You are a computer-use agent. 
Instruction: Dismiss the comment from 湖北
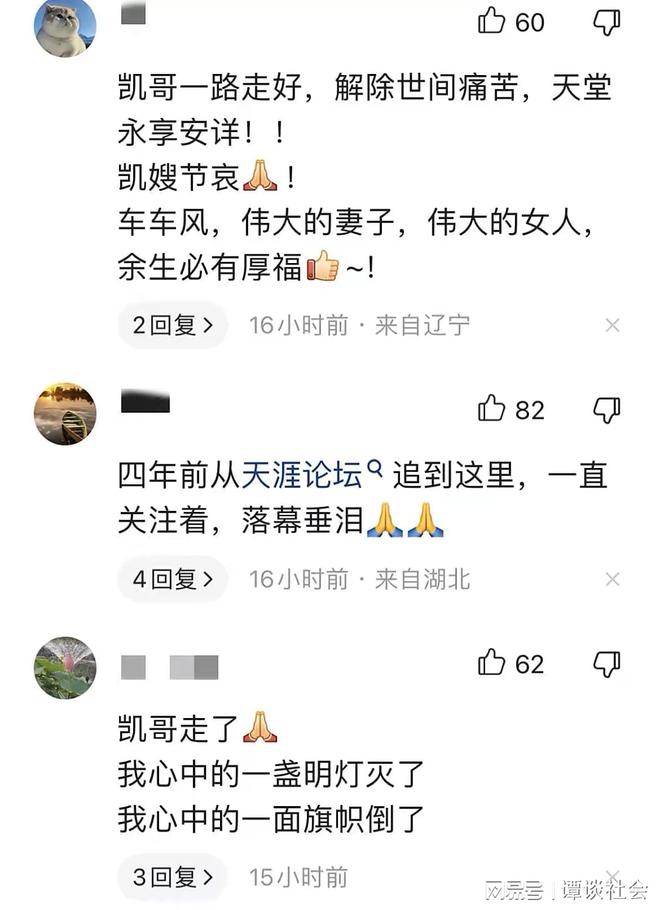point(612,579)
